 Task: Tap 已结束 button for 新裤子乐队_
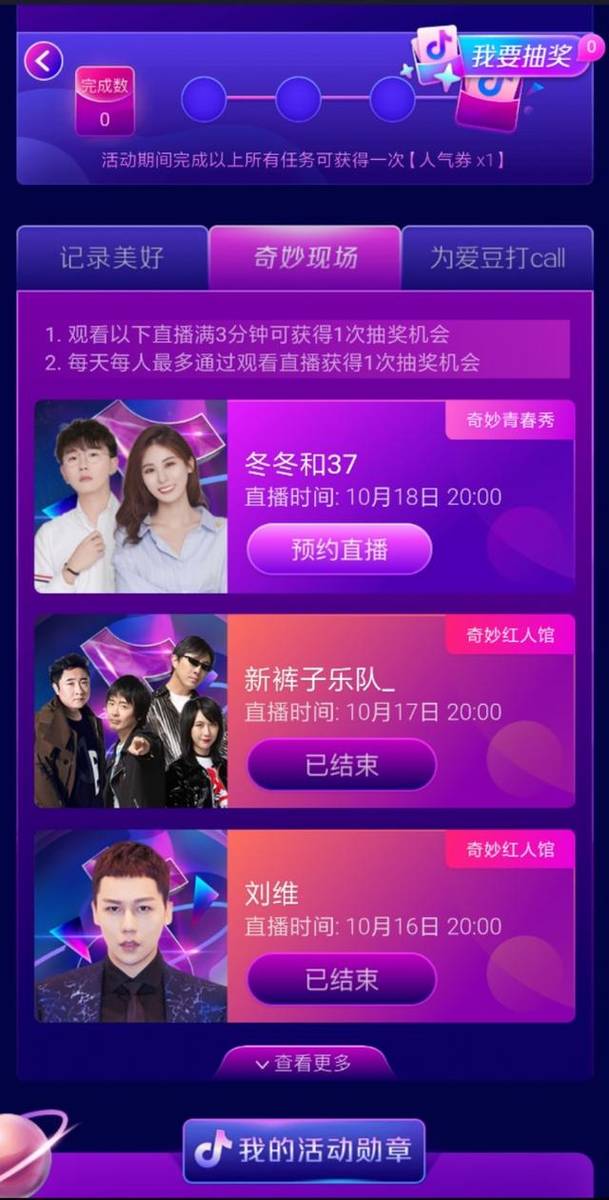(341, 765)
